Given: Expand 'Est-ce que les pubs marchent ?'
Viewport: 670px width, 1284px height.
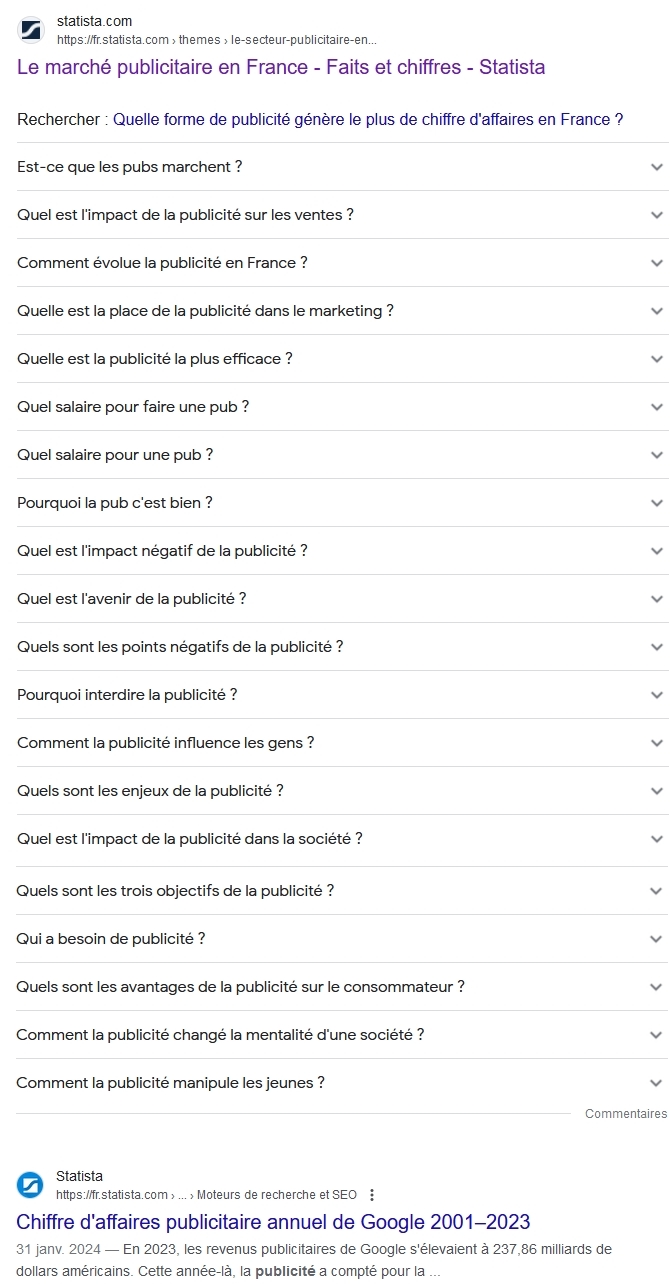Looking at the screenshot, I should tap(342, 167).
